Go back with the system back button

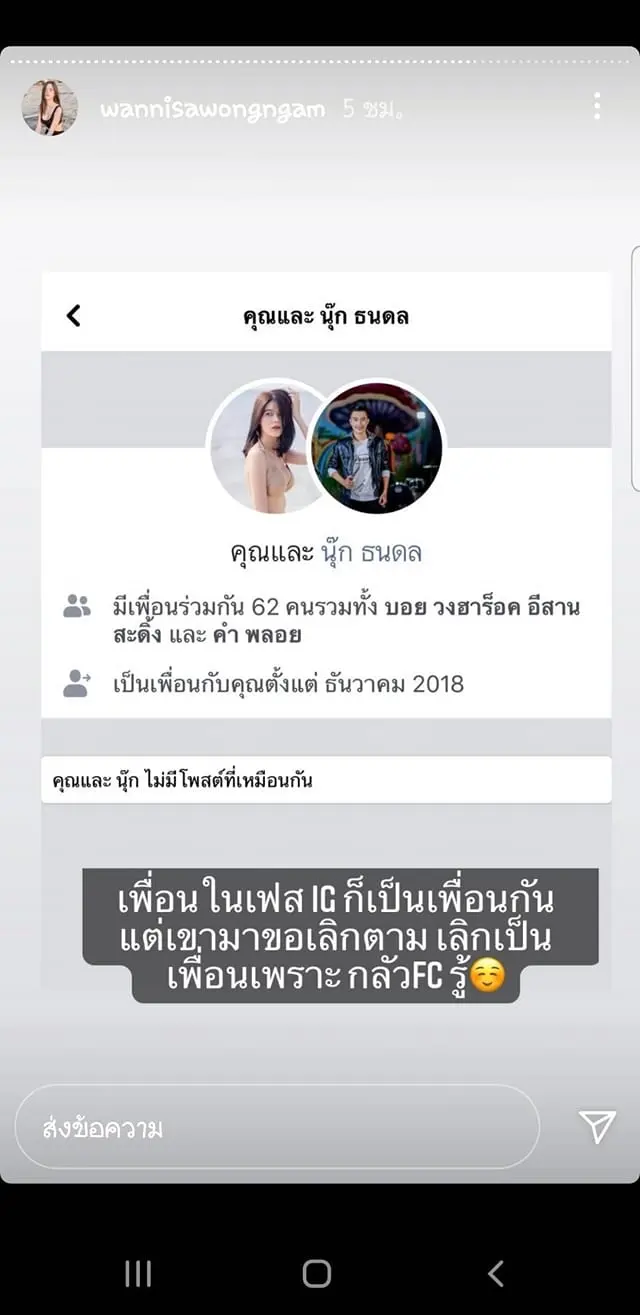[x=495, y=1273]
